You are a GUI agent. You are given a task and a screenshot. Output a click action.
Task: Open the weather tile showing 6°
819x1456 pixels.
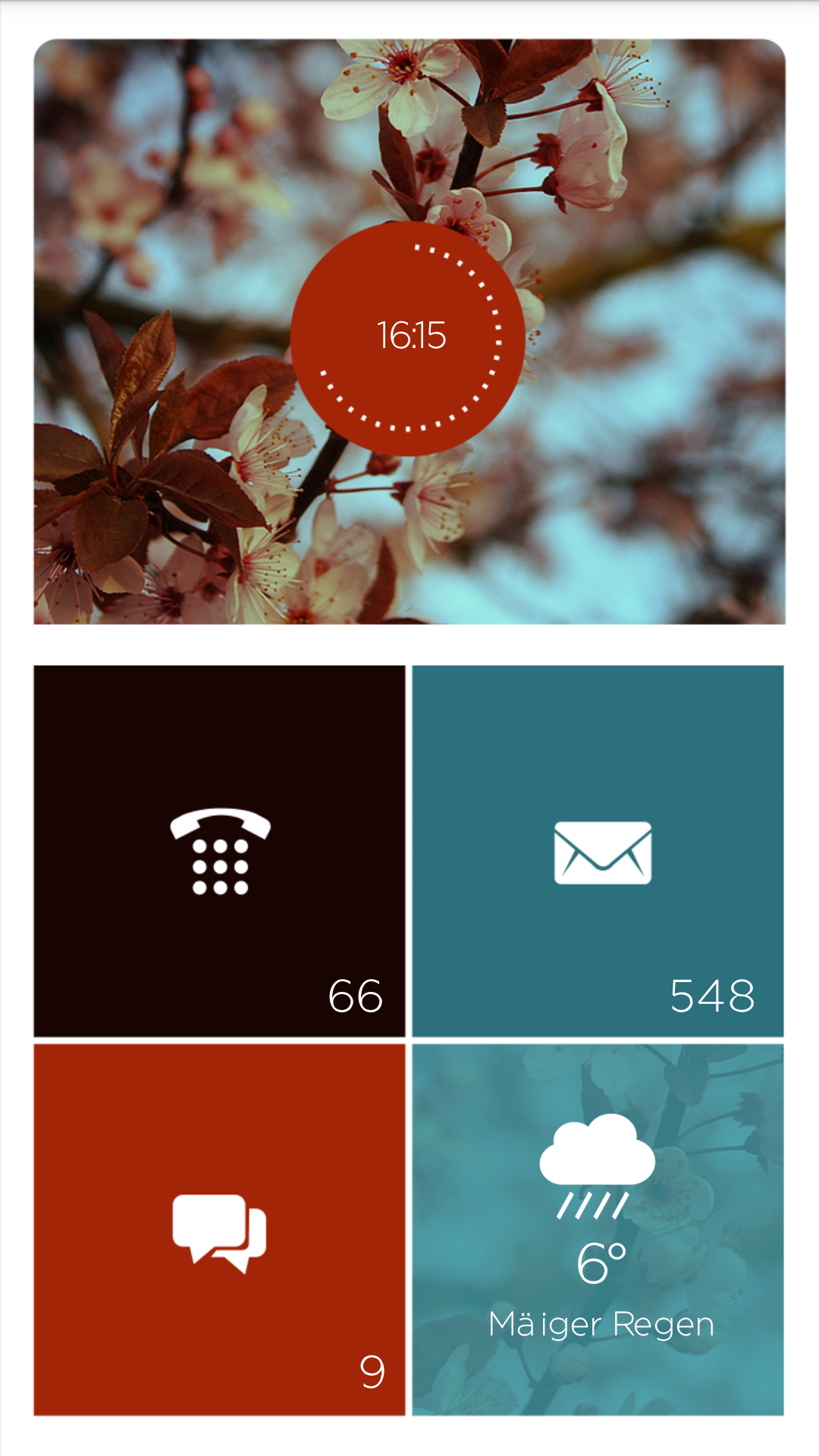tap(598, 1229)
